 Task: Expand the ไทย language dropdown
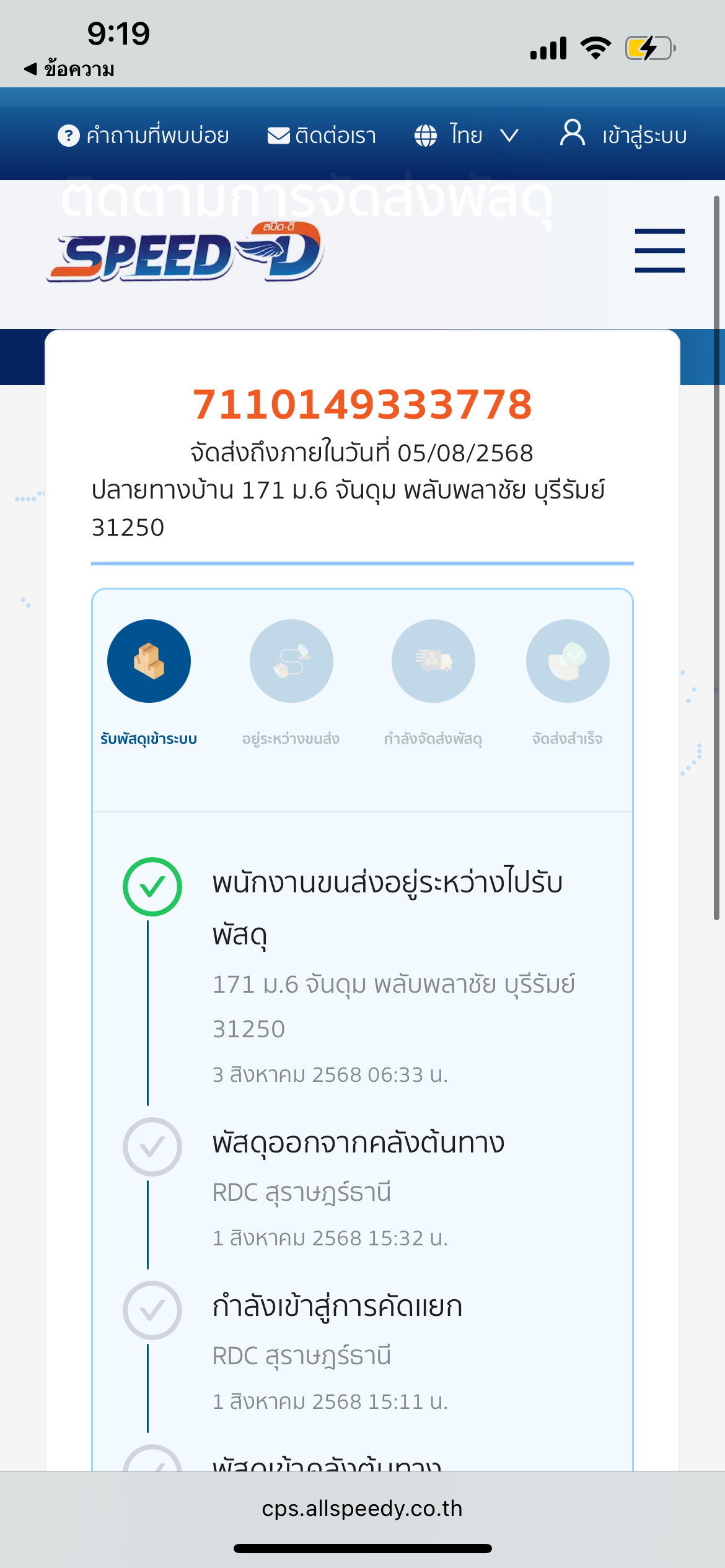pyautogui.click(x=467, y=135)
